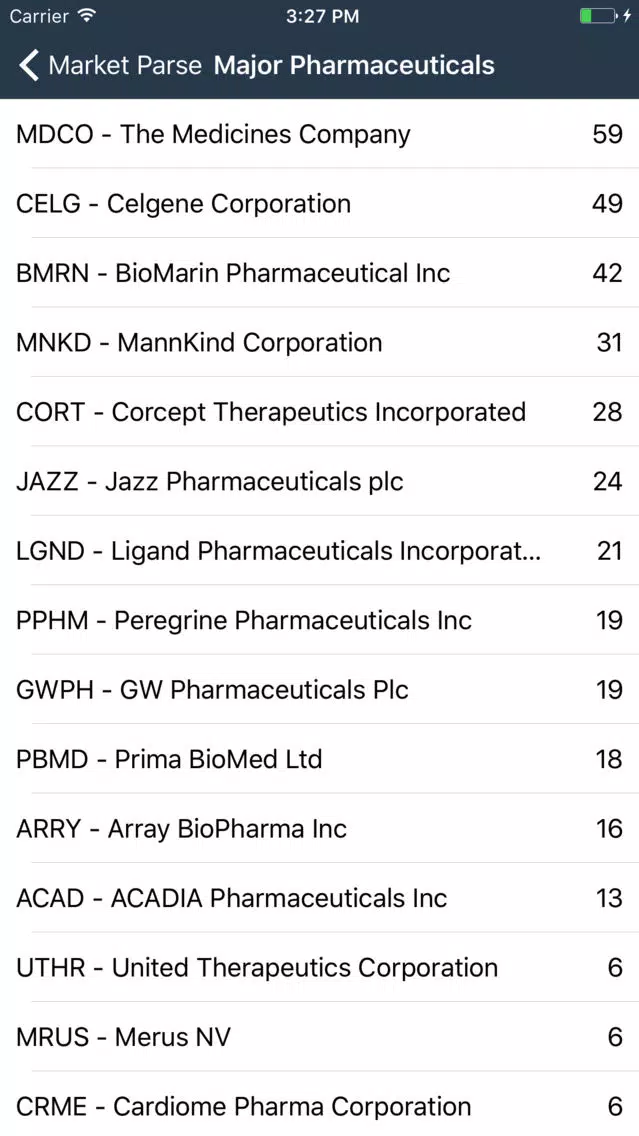Viewport: 639px width, 1136px height.
Task: Open ACAD - ACADIA Pharmaceuticals Inc
Action: [320, 899]
